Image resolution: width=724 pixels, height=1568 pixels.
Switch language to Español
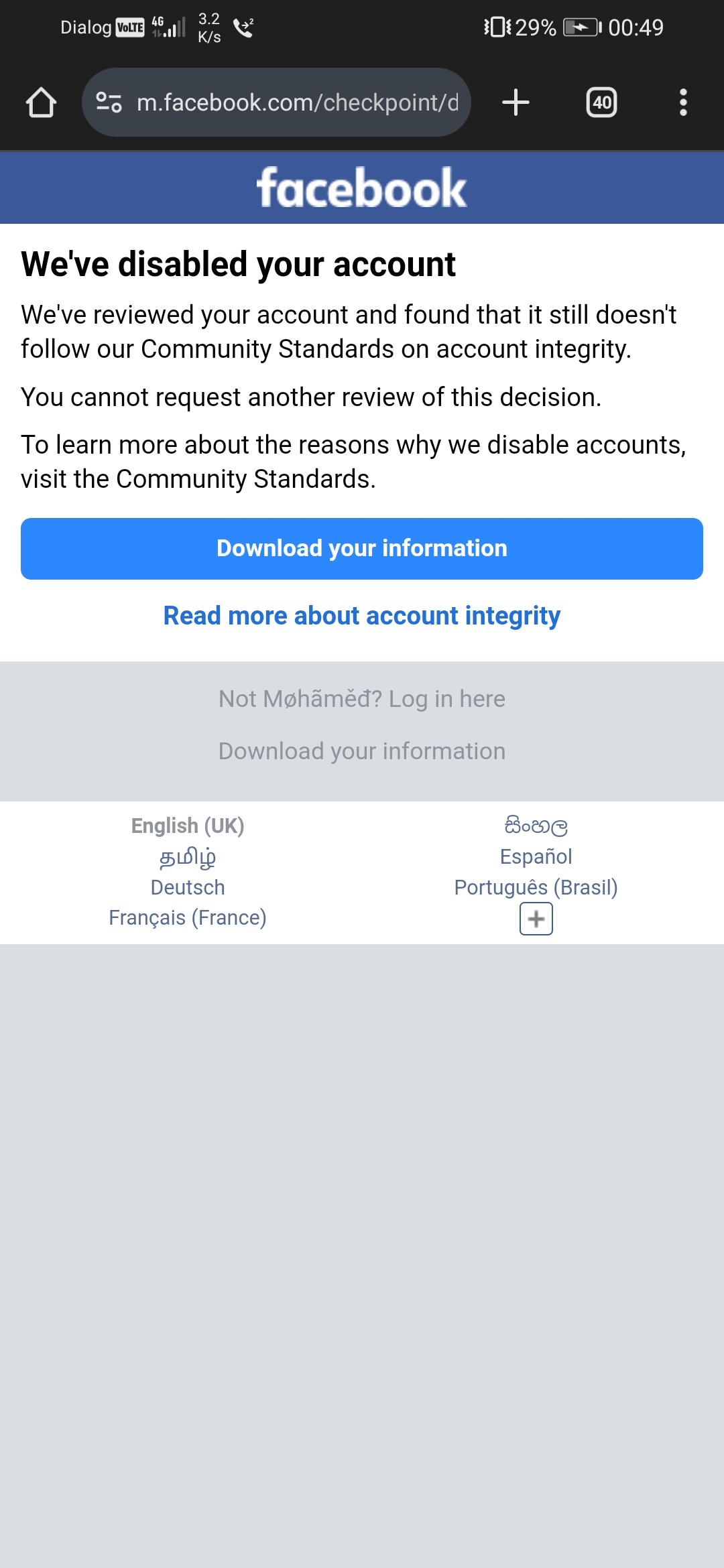pyautogui.click(x=536, y=856)
